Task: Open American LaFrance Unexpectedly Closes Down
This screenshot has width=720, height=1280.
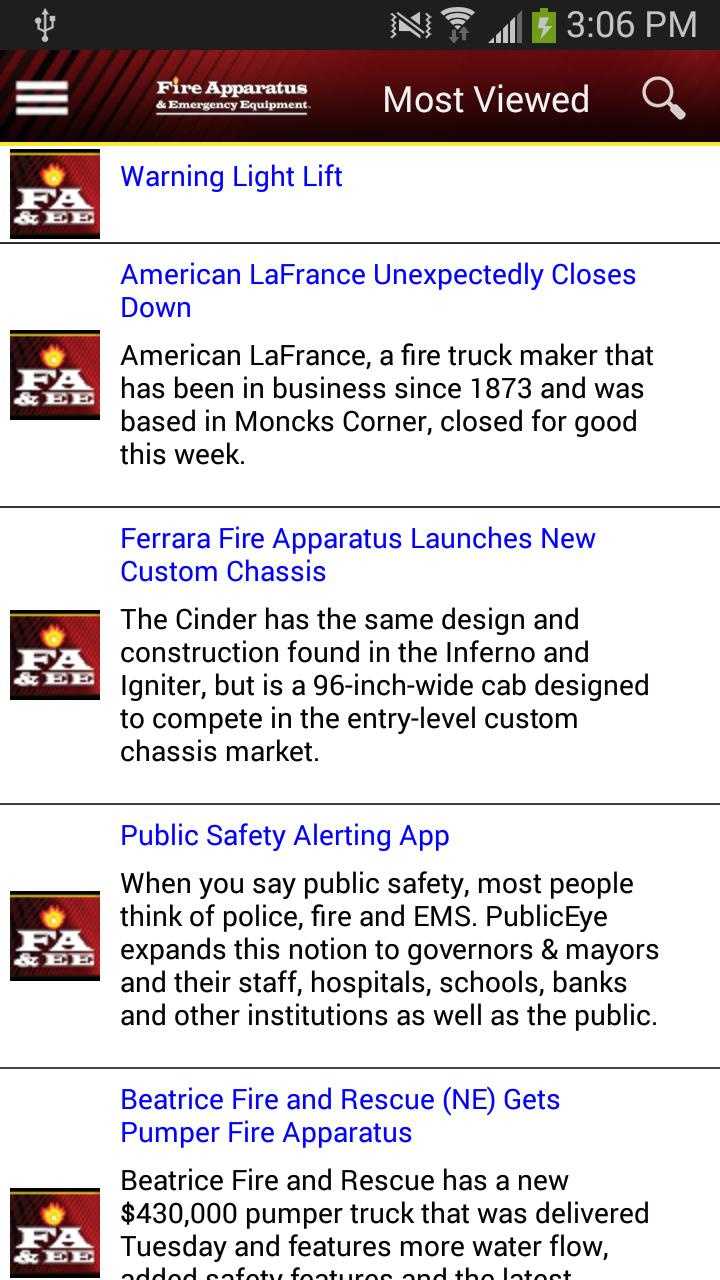Action: click(377, 290)
